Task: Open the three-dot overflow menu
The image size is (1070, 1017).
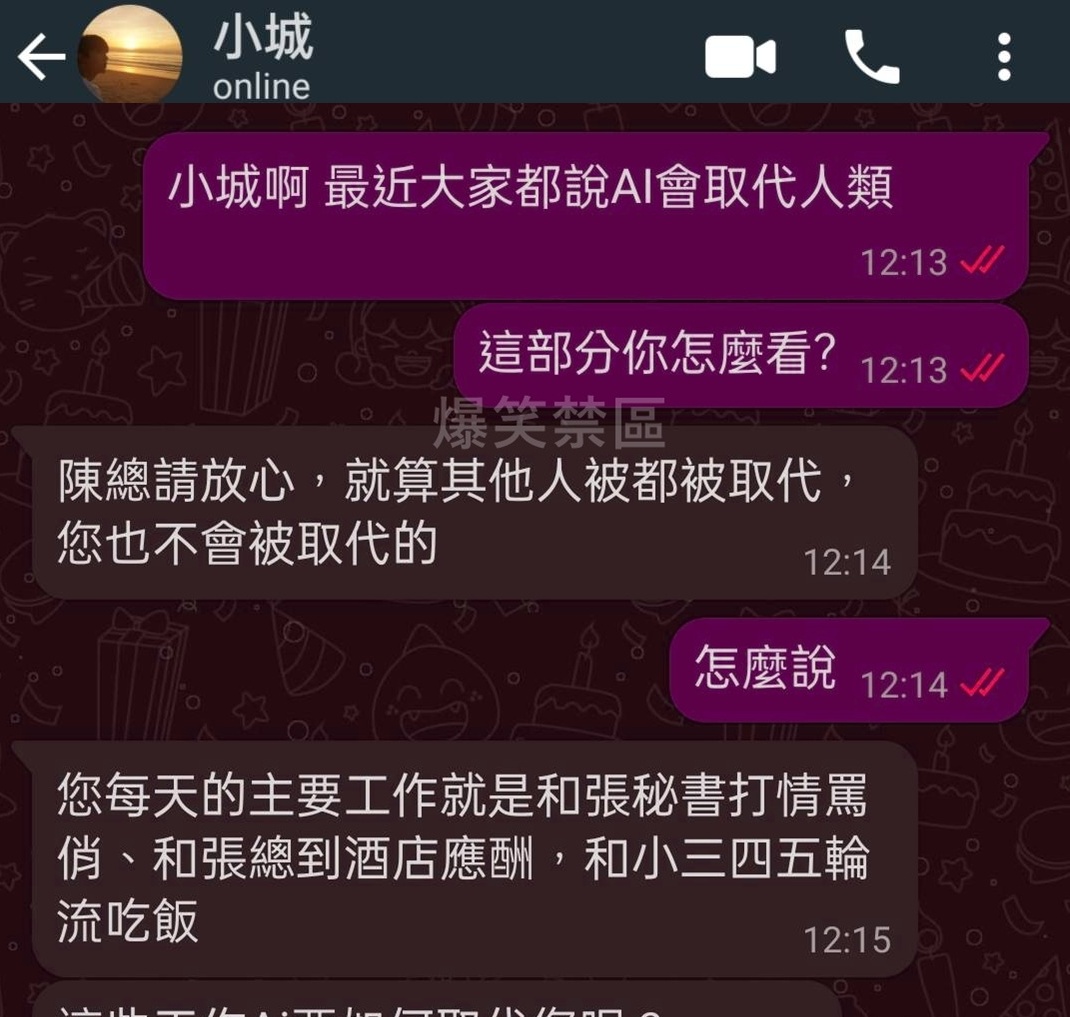Action: click(1004, 57)
